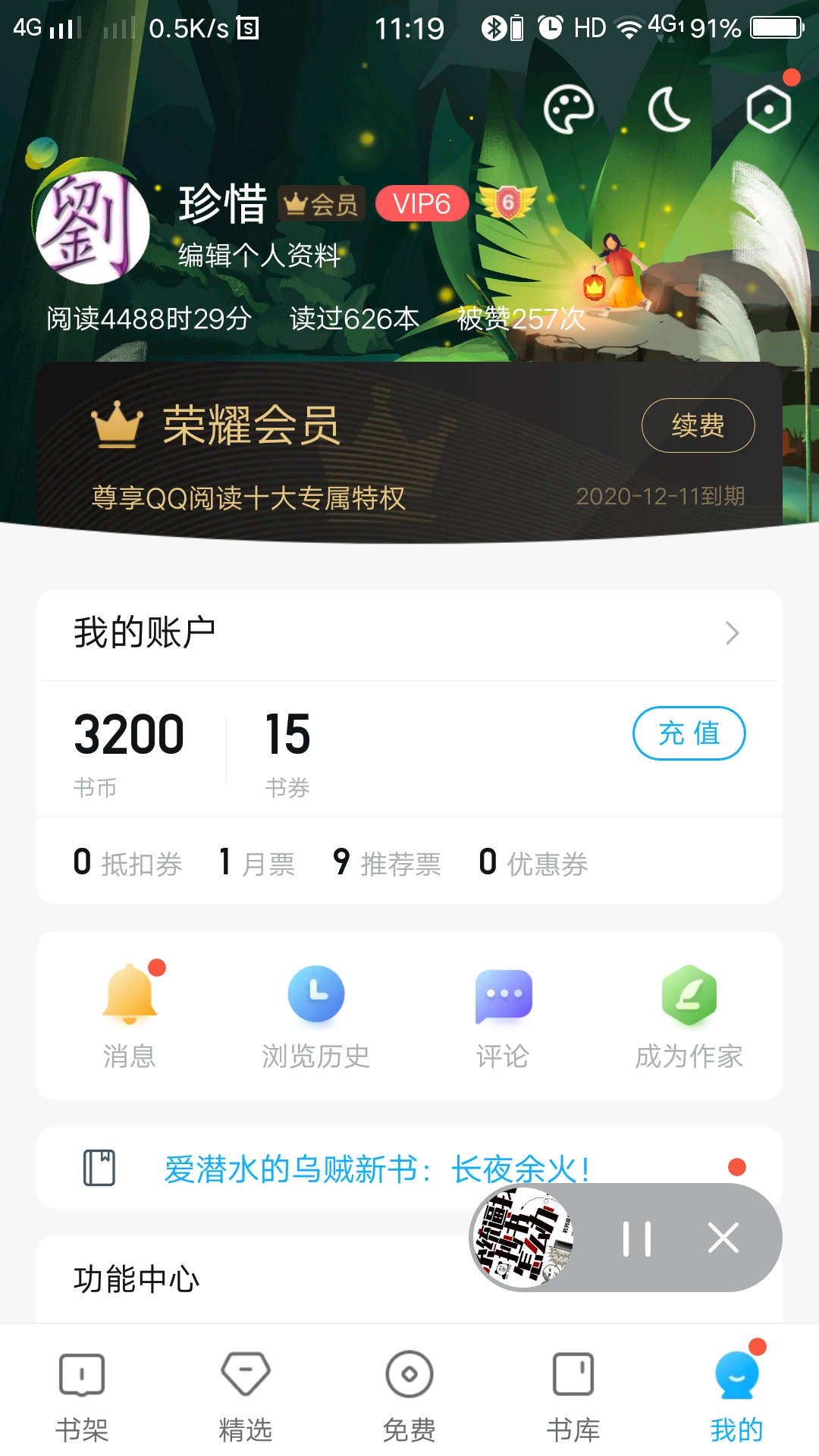Switch to the 书架 tab
The image size is (819, 1456).
(82, 1395)
